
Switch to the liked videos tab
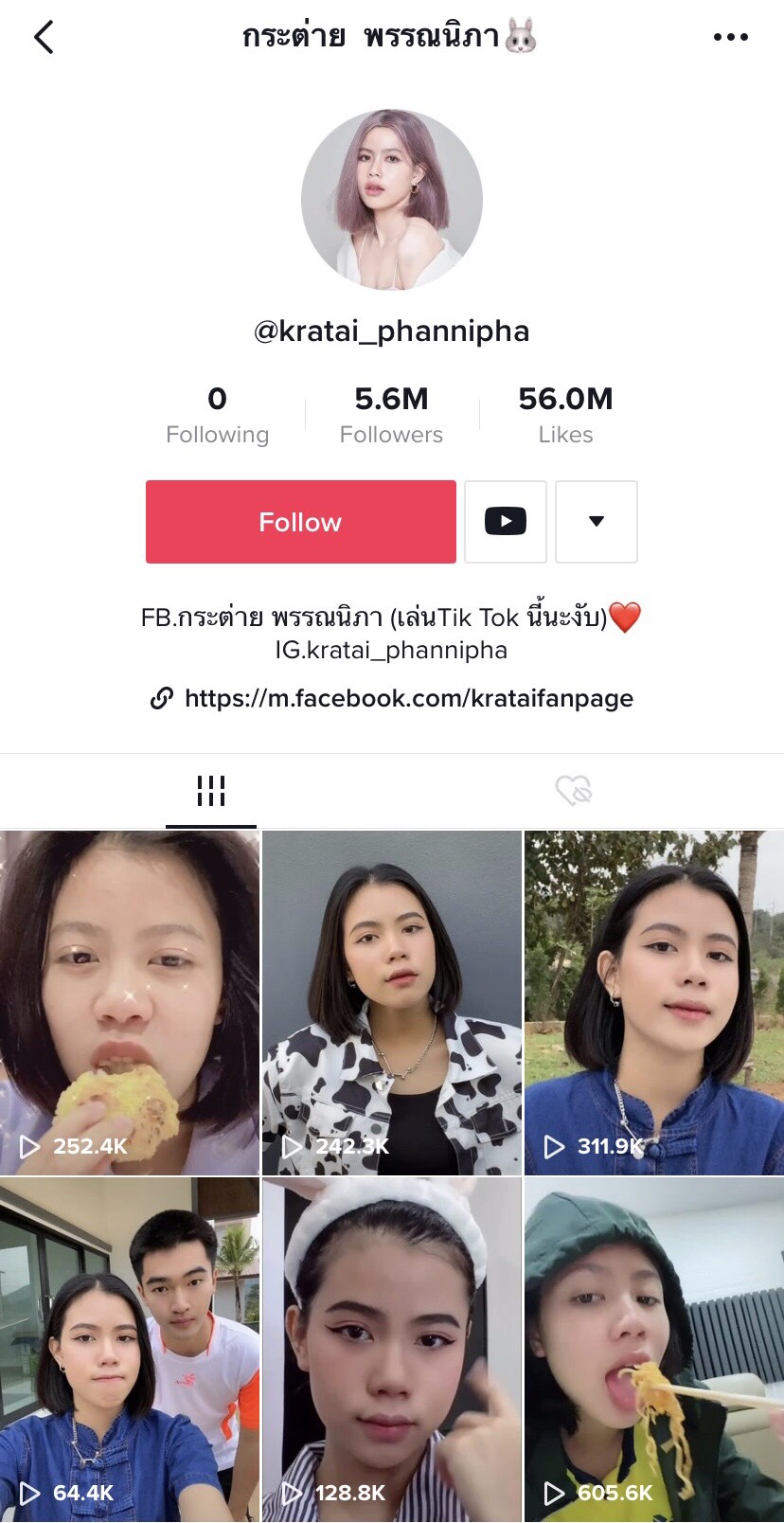(574, 790)
